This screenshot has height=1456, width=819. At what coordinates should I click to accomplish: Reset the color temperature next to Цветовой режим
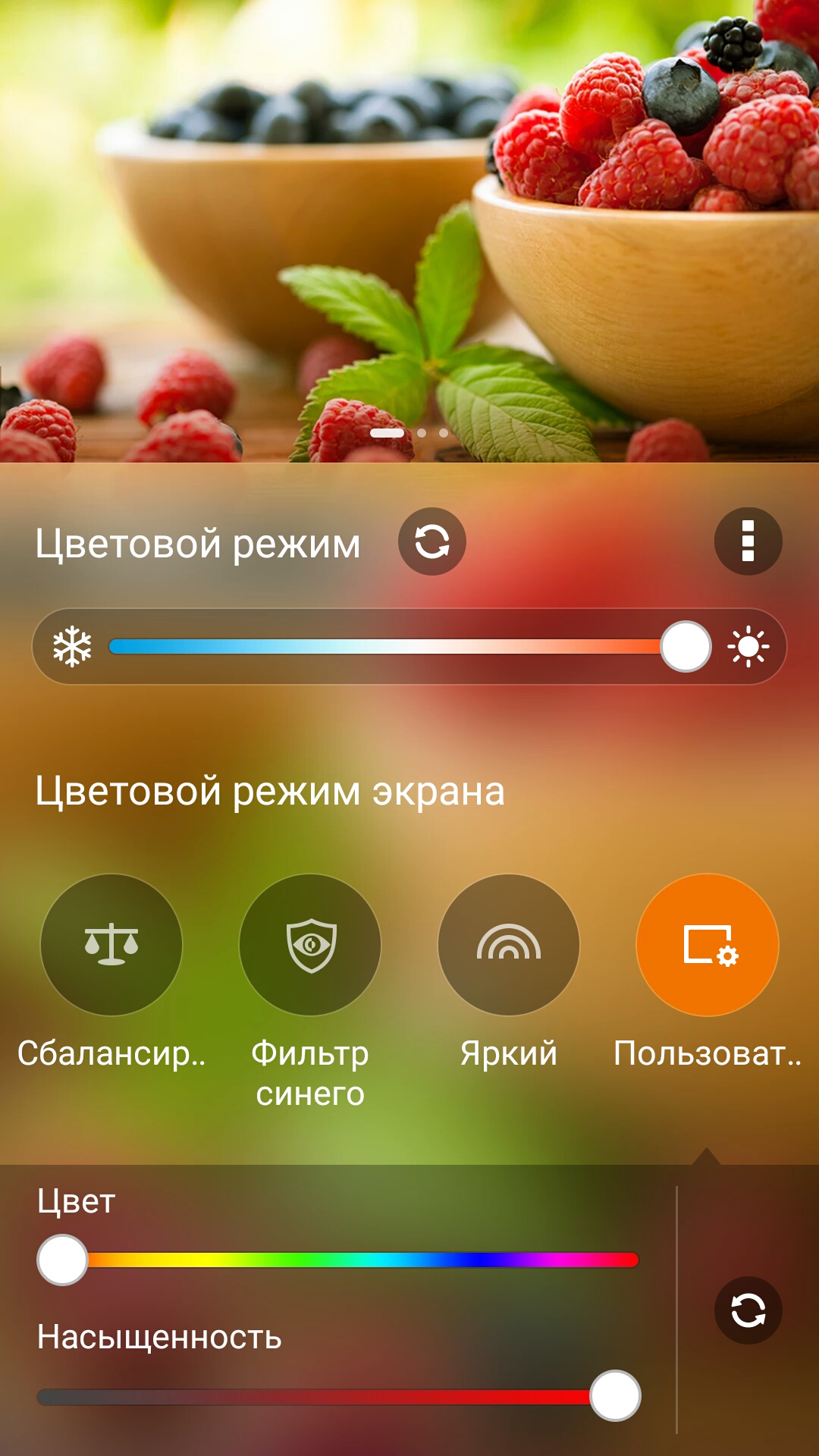pyautogui.click(x=432, y=541)
